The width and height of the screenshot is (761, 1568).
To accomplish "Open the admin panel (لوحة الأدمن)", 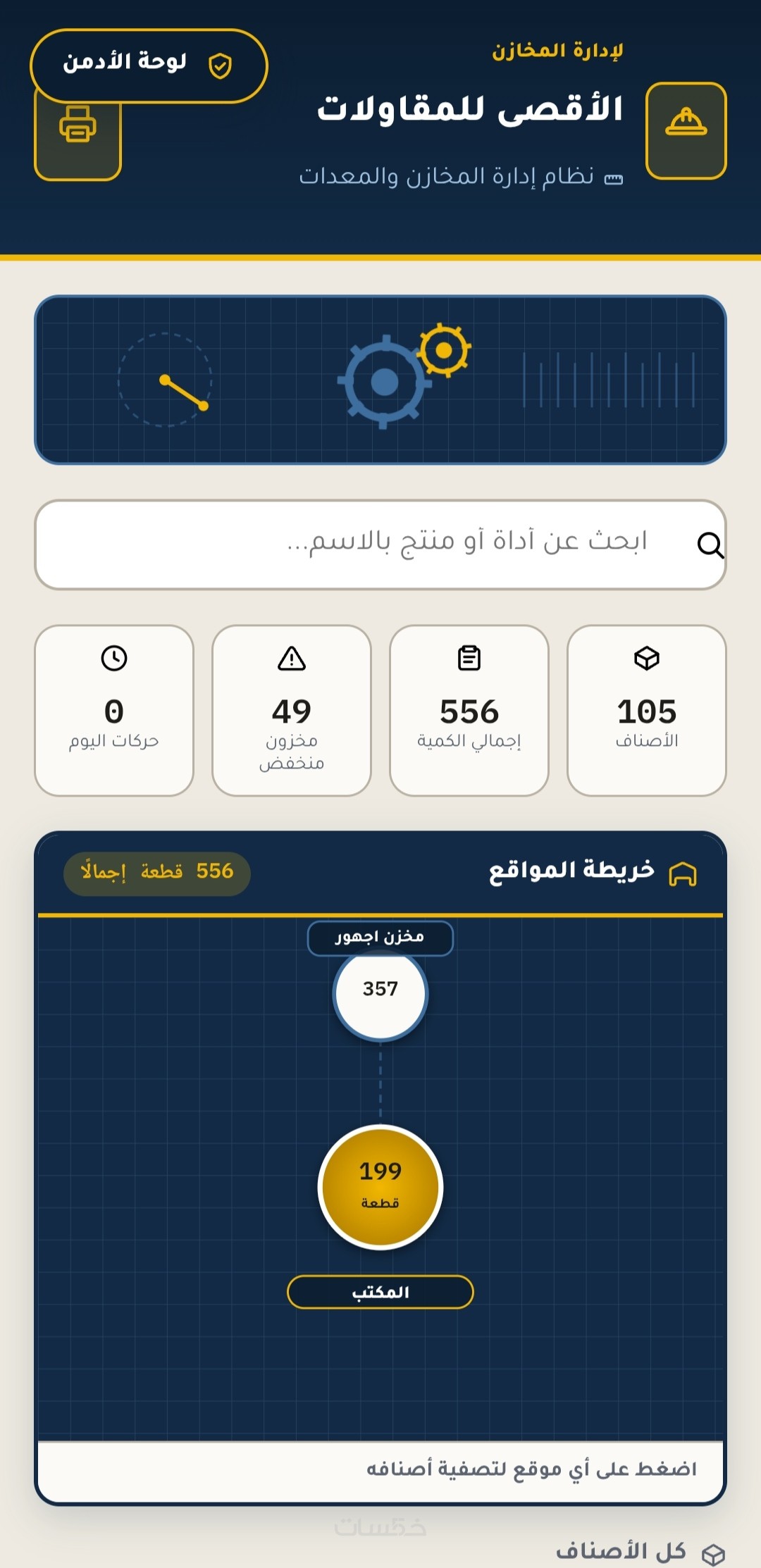I will click(149, 66).
